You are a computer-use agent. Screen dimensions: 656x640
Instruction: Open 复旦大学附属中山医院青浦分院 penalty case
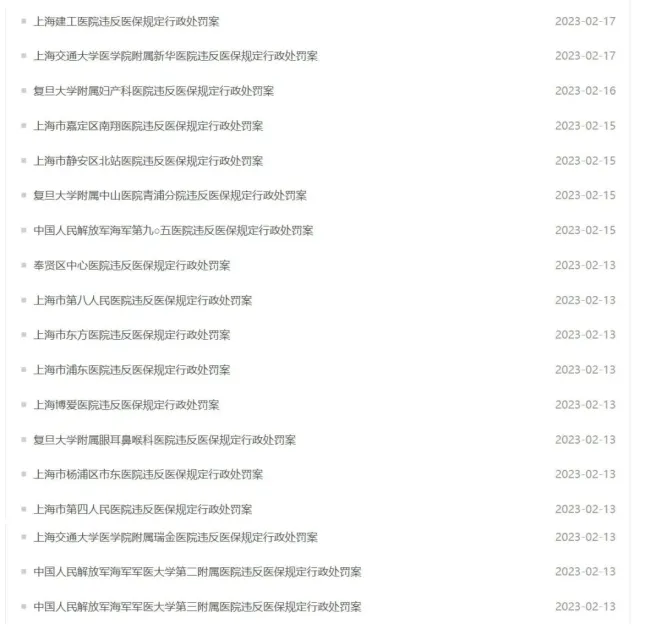pos(170,196)
